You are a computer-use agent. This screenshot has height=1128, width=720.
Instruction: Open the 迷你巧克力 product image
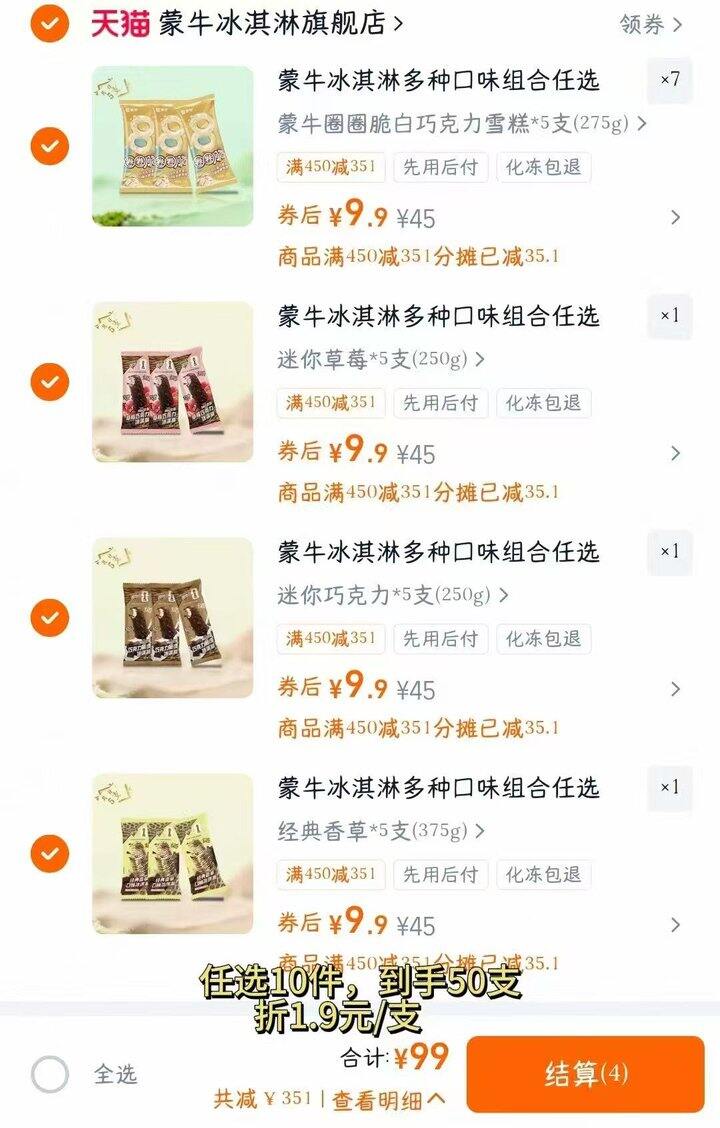click(173, 618)
